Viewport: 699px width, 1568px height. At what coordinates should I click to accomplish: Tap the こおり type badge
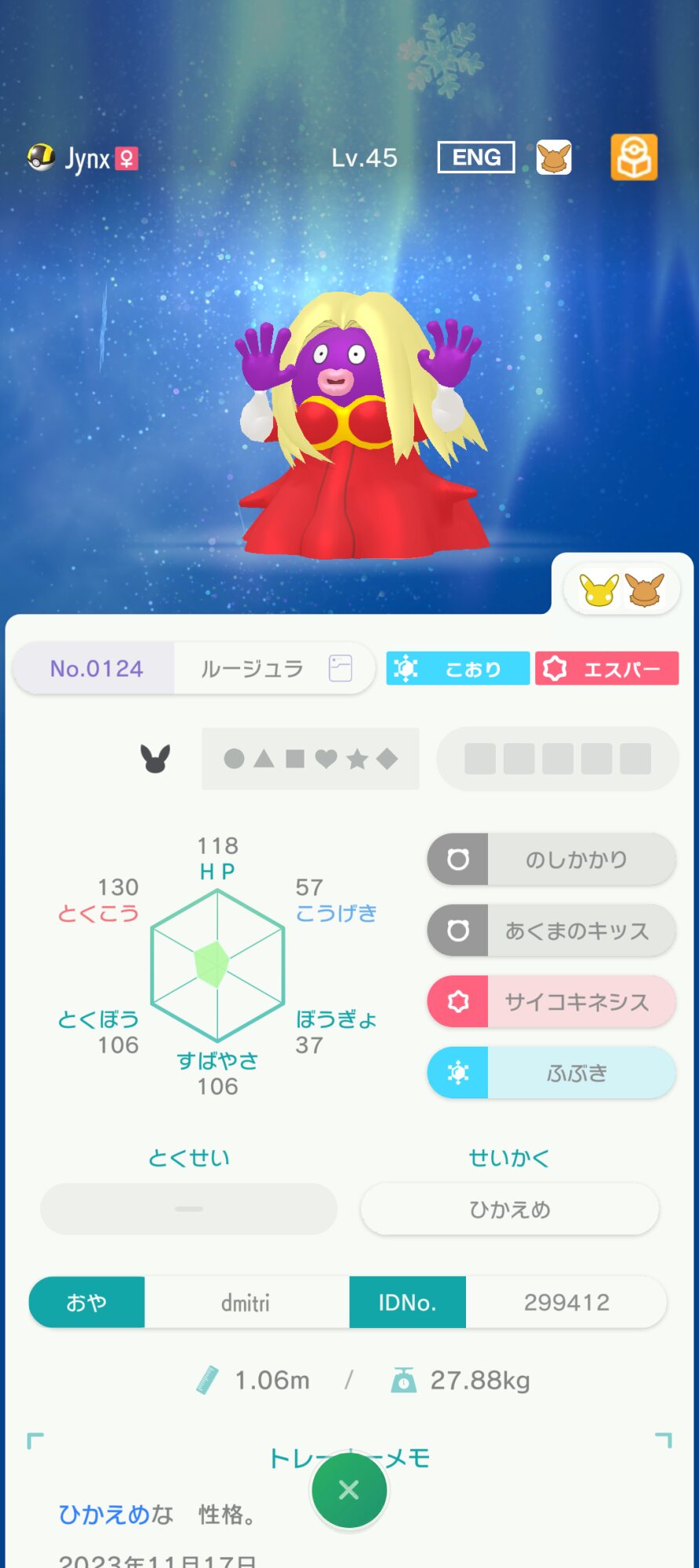point(457,669)
